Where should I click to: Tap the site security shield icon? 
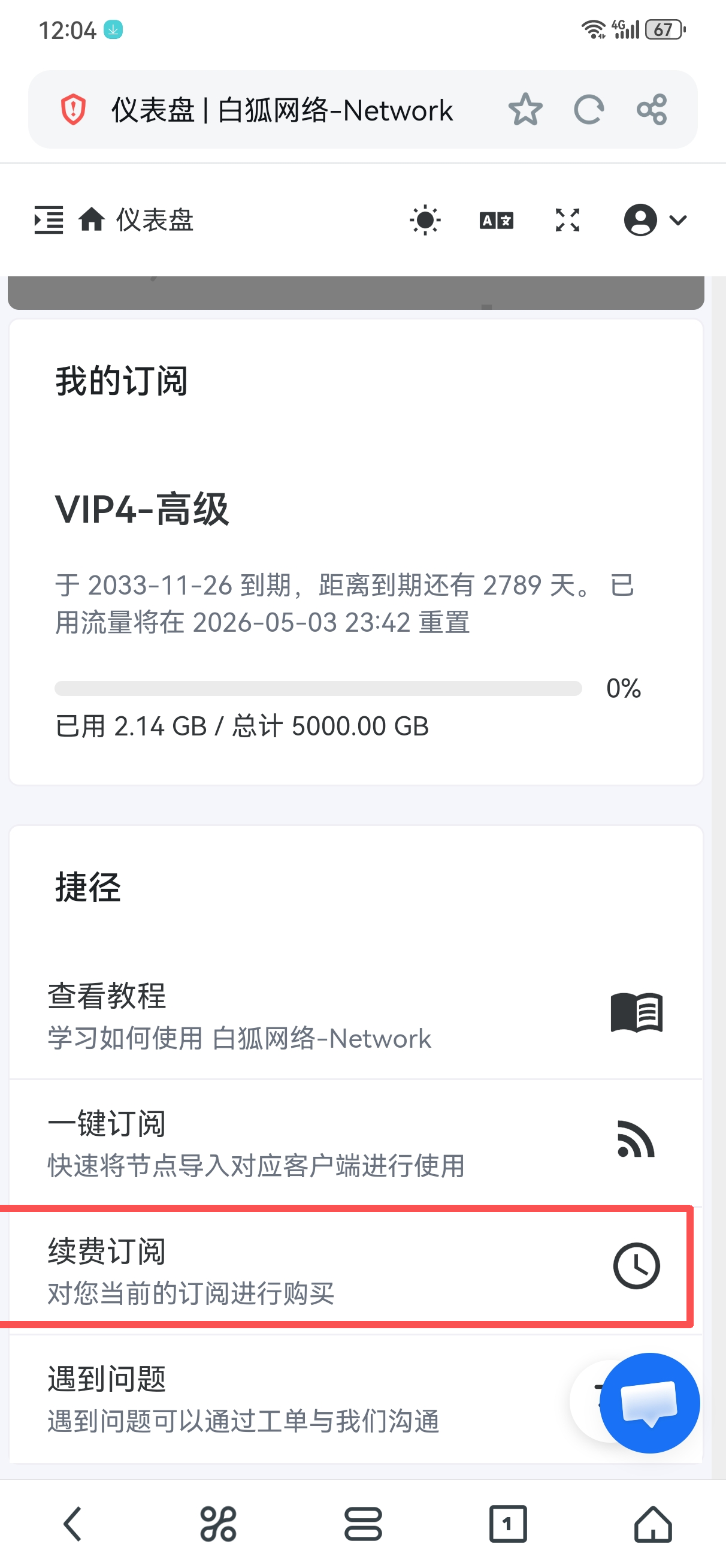[x=73, y=110]
